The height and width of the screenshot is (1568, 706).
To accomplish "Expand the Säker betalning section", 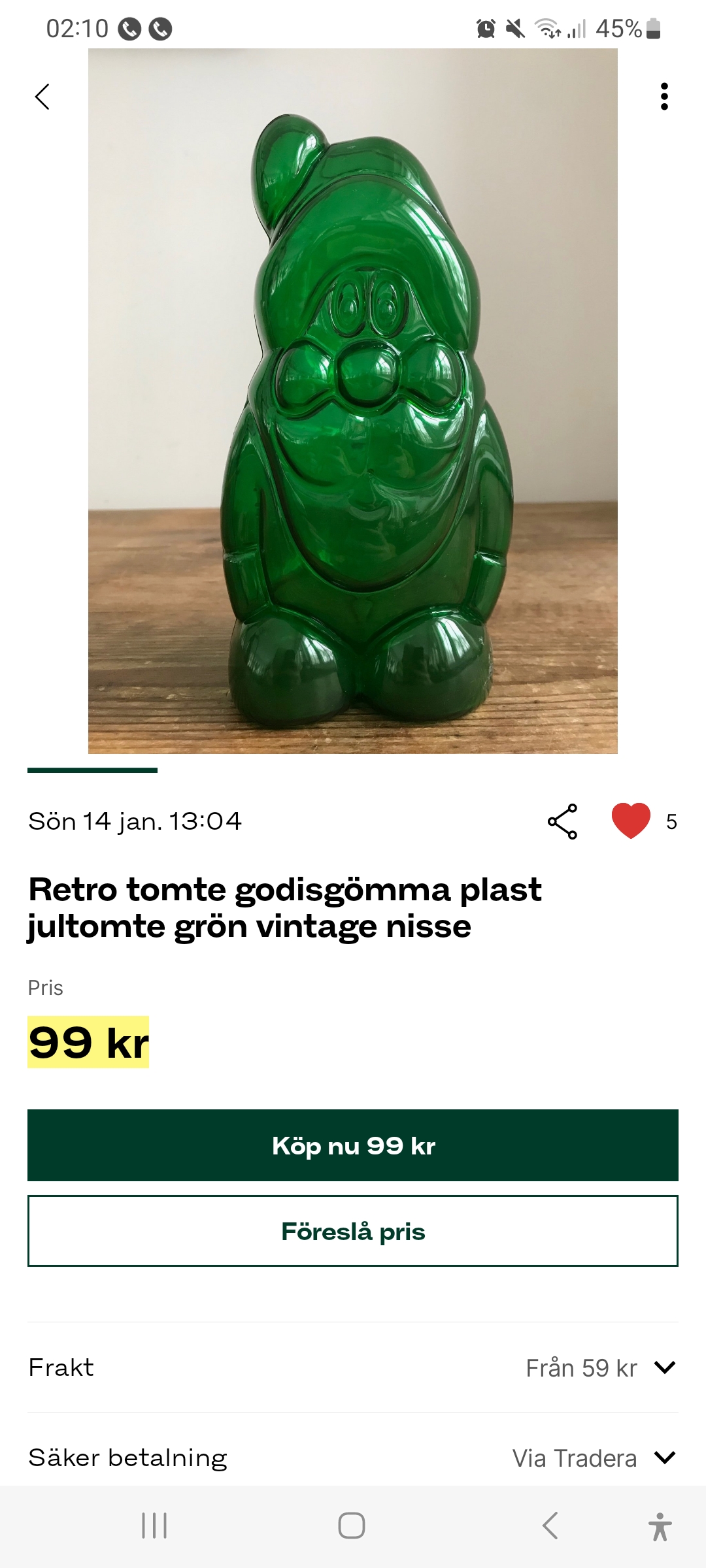I will point(664,1458).
